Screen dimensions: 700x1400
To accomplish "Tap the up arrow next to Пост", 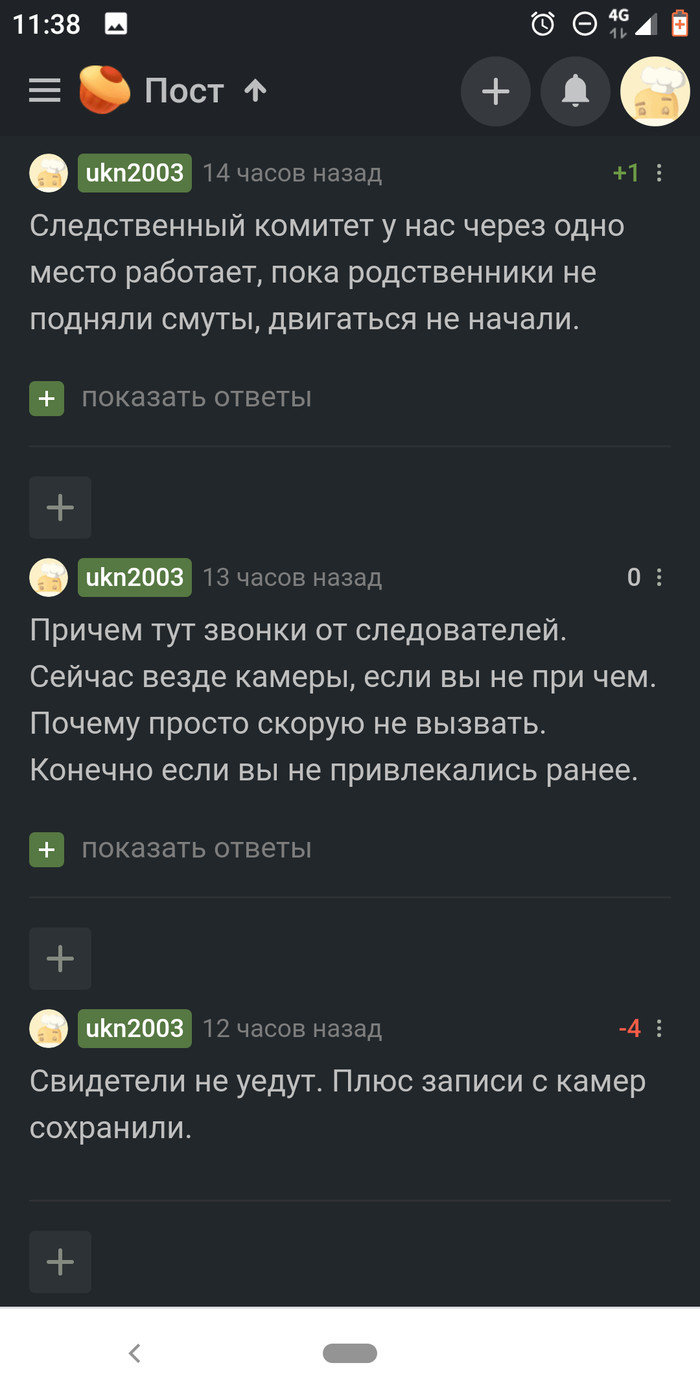I will [255, 91].
